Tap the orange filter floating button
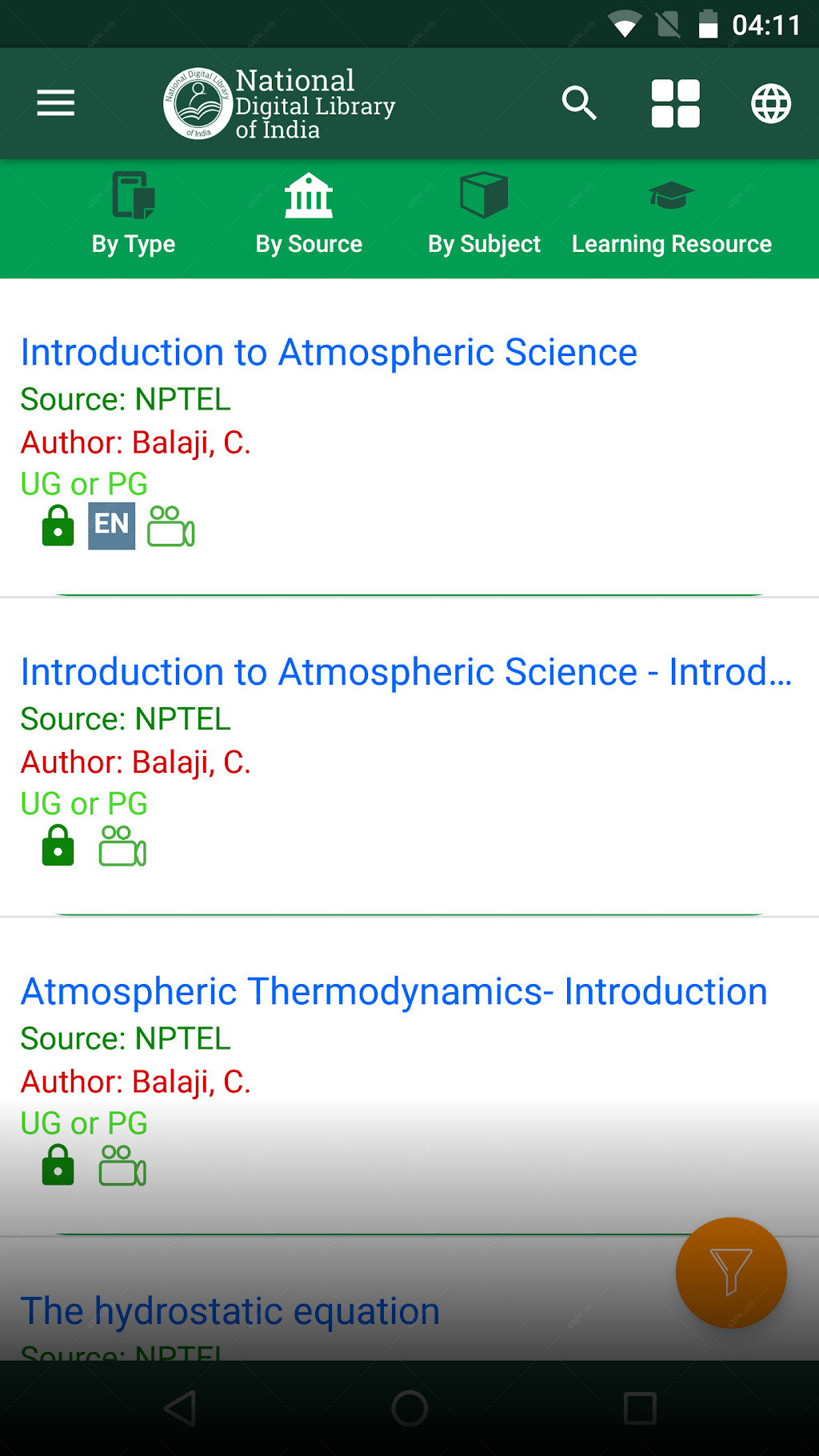The height and width of the screenshot is (1456, 819). (731, 1273)
